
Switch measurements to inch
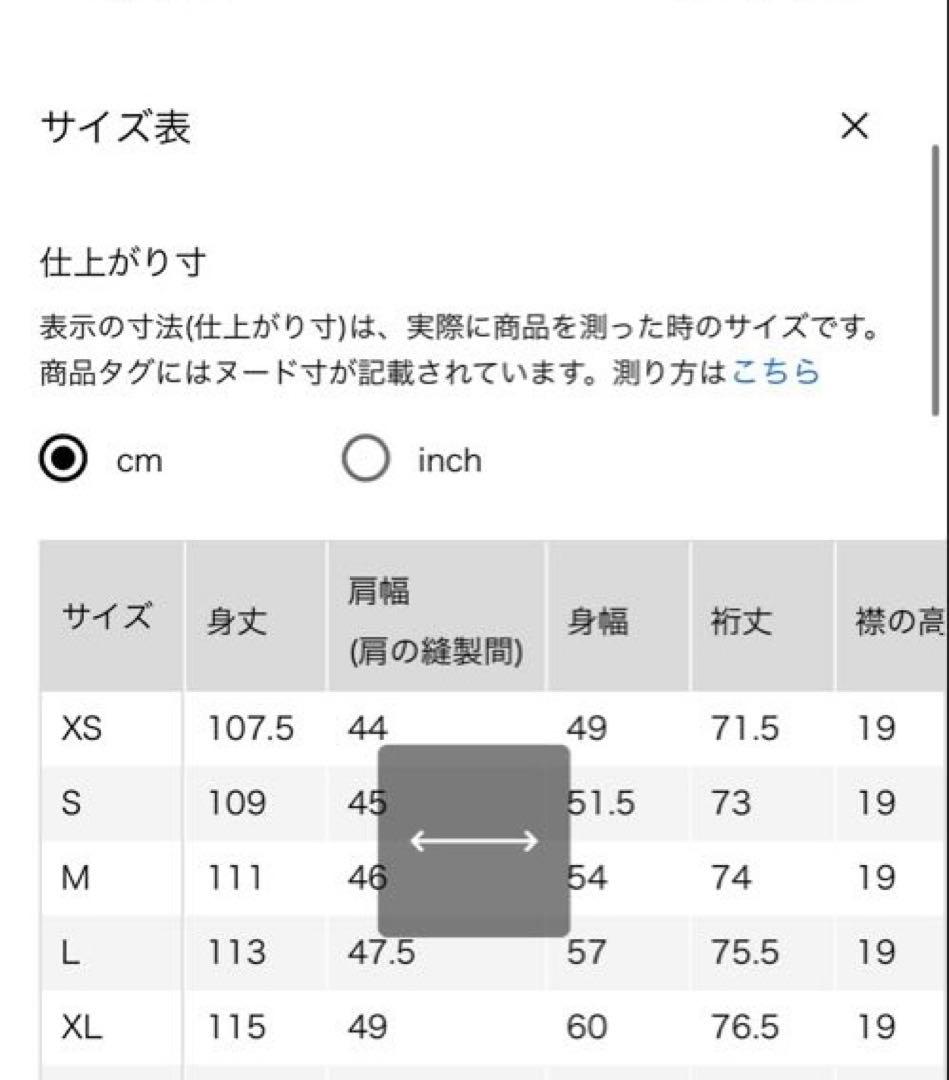366,458
